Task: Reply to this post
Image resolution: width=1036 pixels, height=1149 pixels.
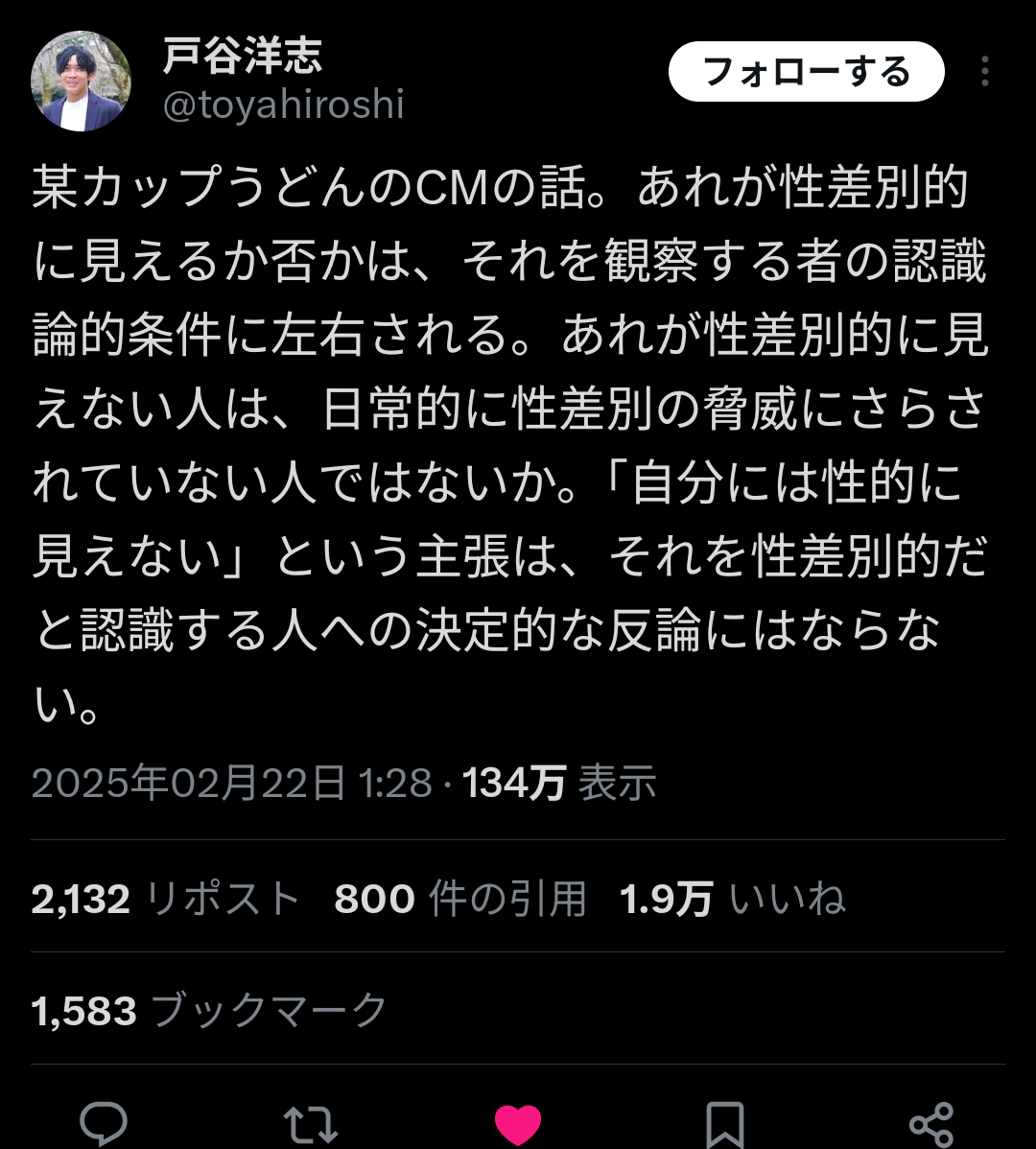Action: (x=104, y=1124)
